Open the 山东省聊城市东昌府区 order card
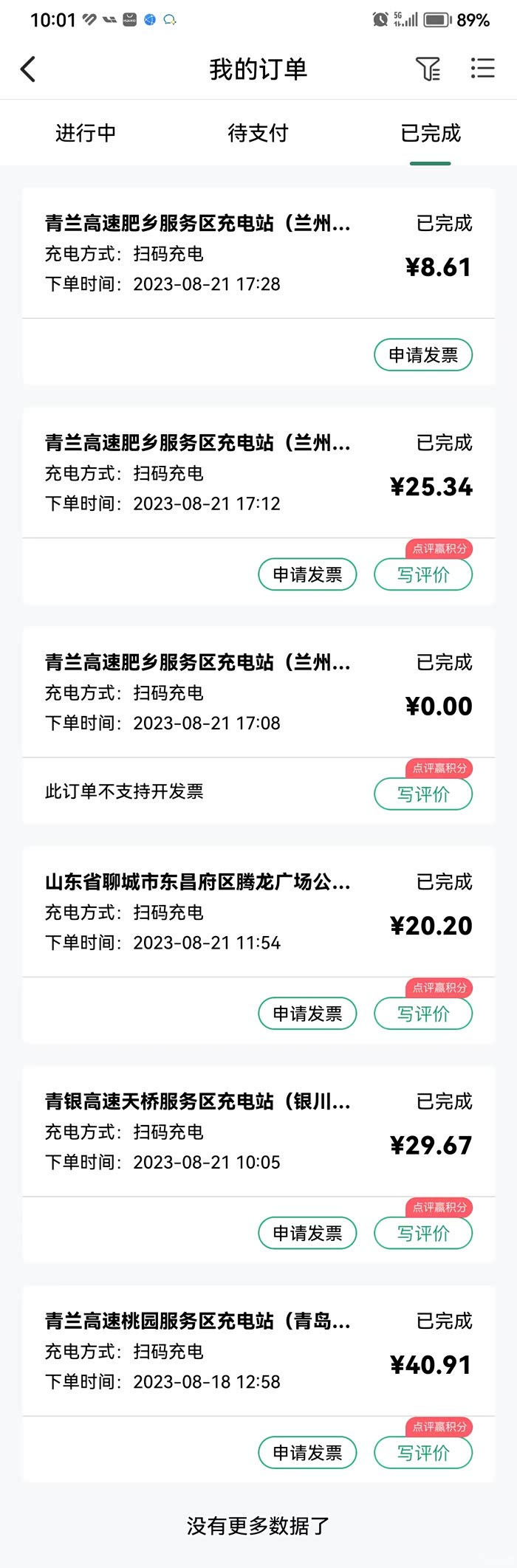Image resolution: width=517 pixels, height=1568 pixels. coord(222,912)
